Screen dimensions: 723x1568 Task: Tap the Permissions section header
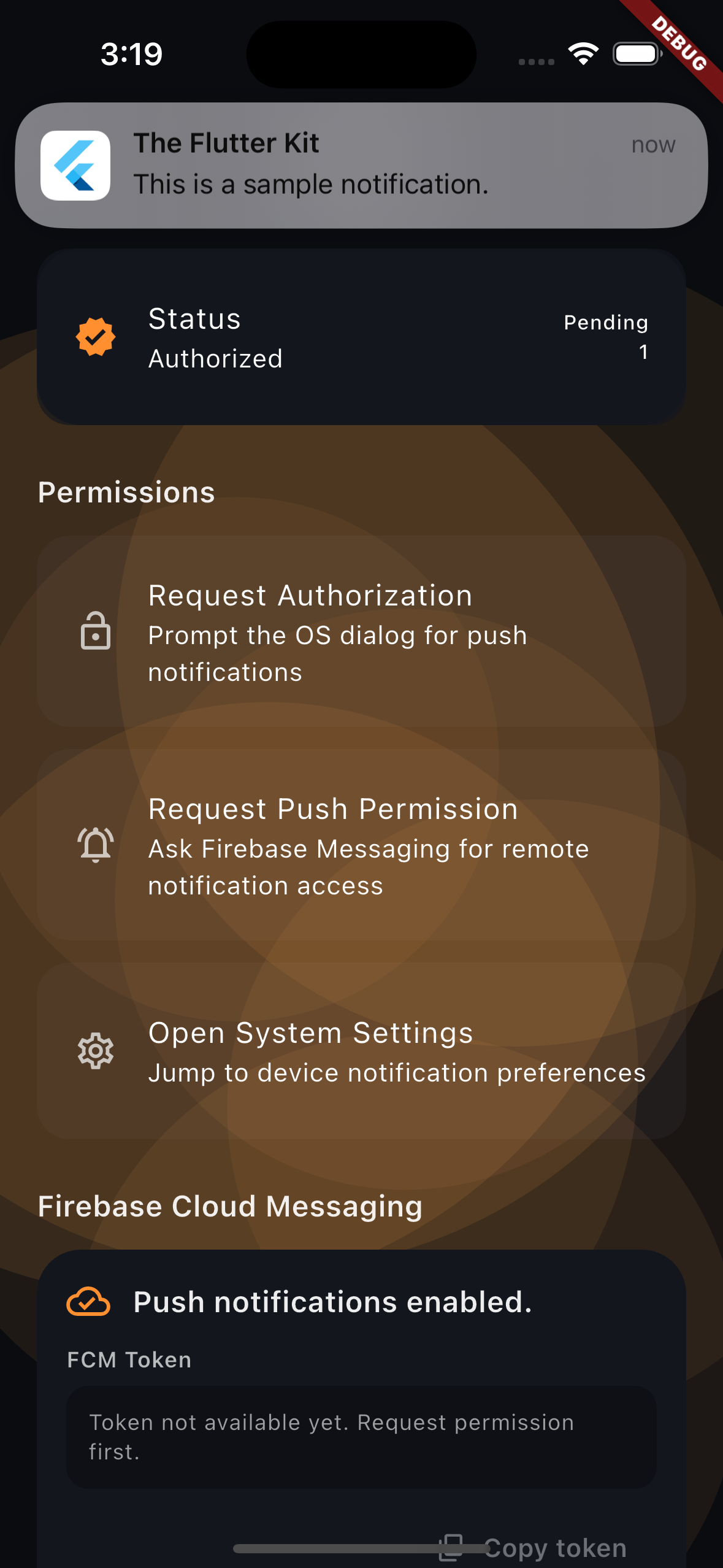pos(127,491)
